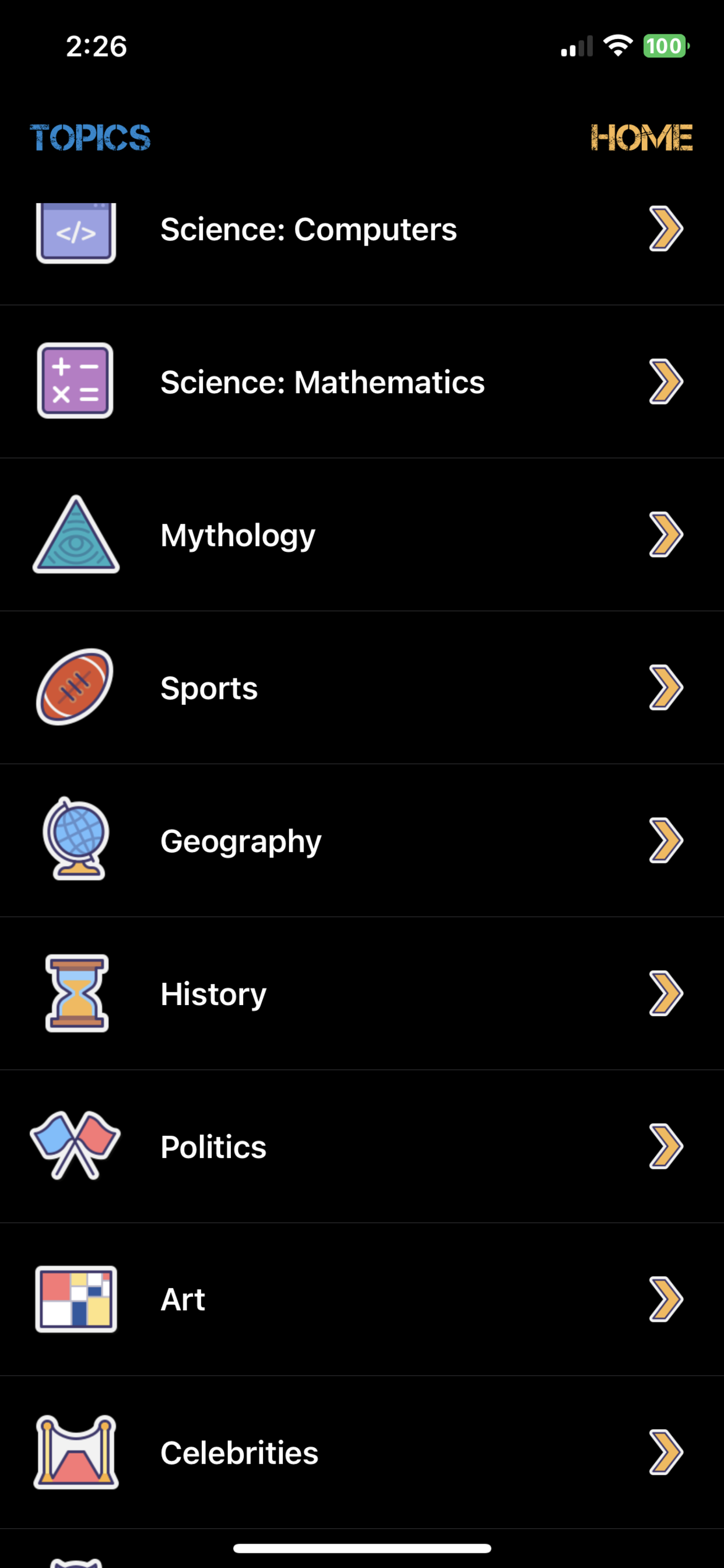Select the Science: Mathematics topic
Viewport: 724px width, 1568px height.
(x=362, y=381)
